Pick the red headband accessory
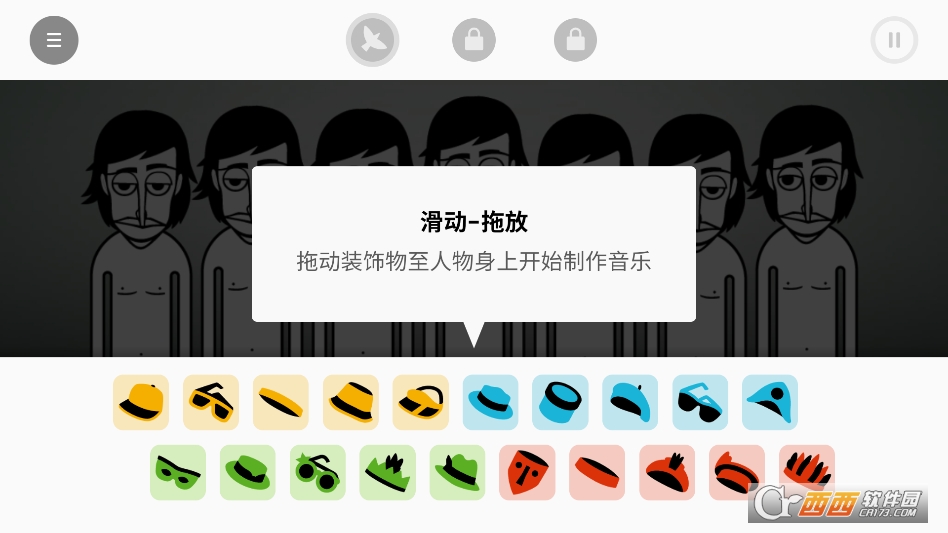Screen dimensions: 948x533 597,473
